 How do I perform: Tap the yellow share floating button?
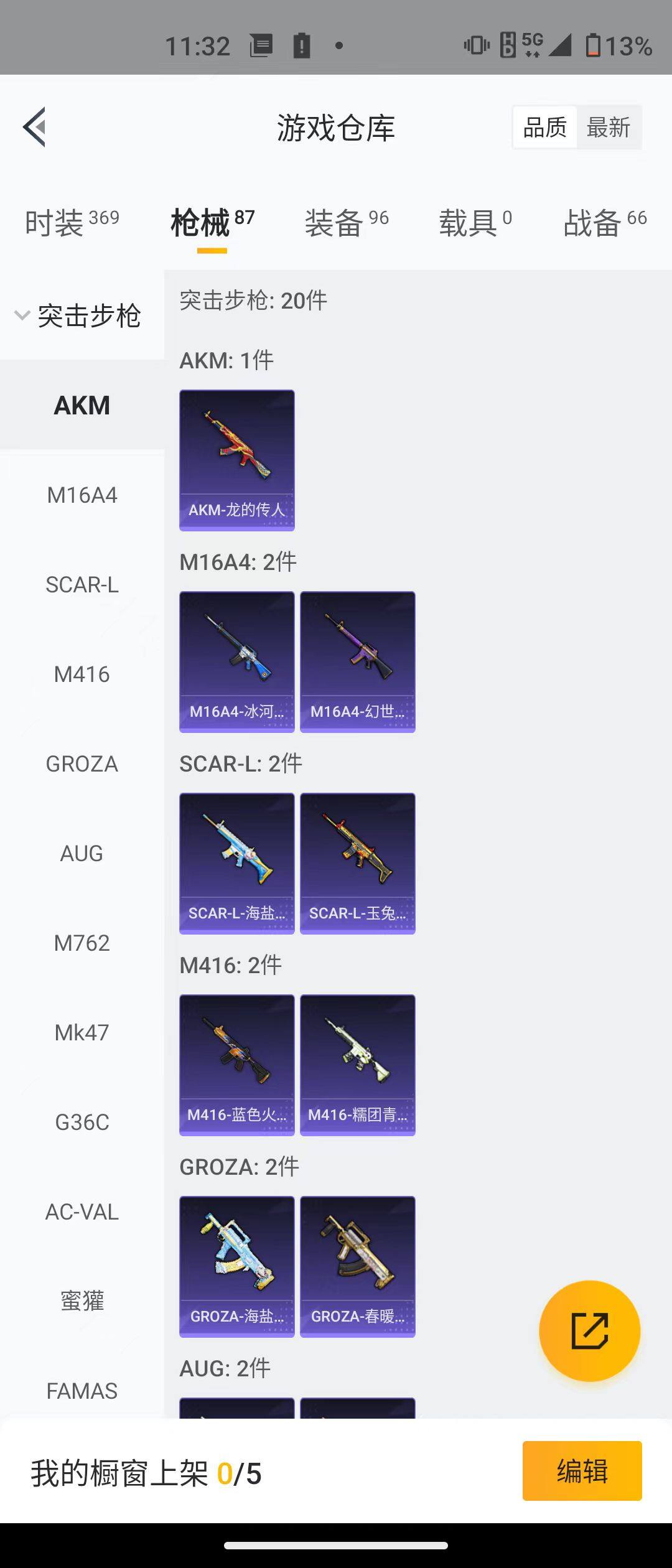(589, 1331)
